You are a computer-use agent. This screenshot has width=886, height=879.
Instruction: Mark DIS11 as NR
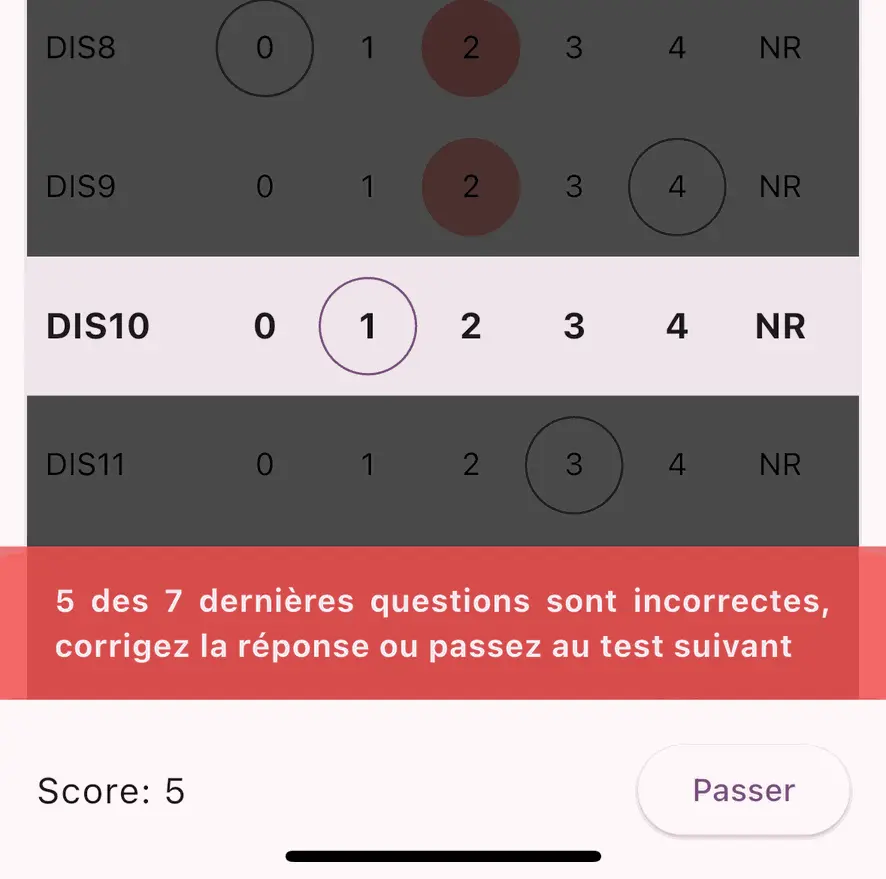(780, 465)
